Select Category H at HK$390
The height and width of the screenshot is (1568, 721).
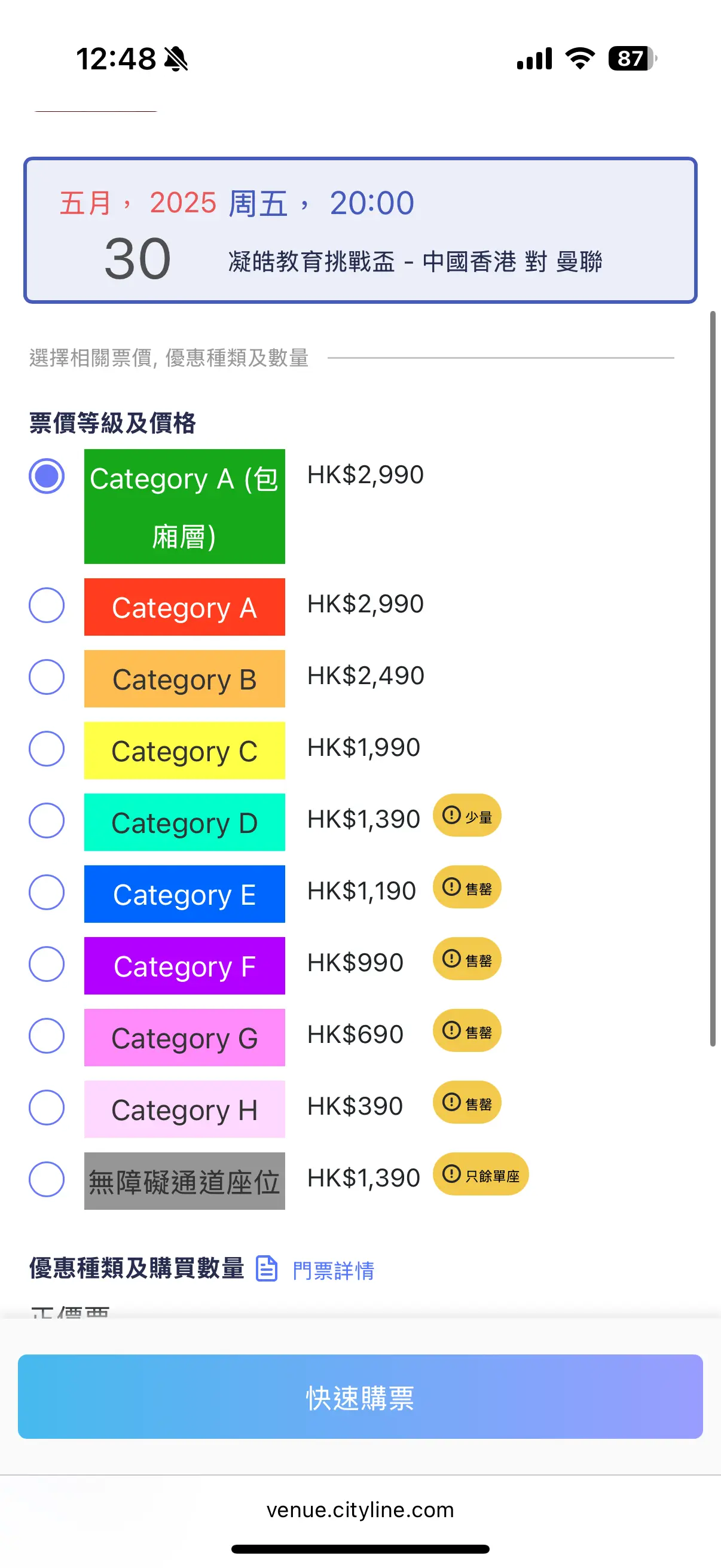tap(47, 1108)
